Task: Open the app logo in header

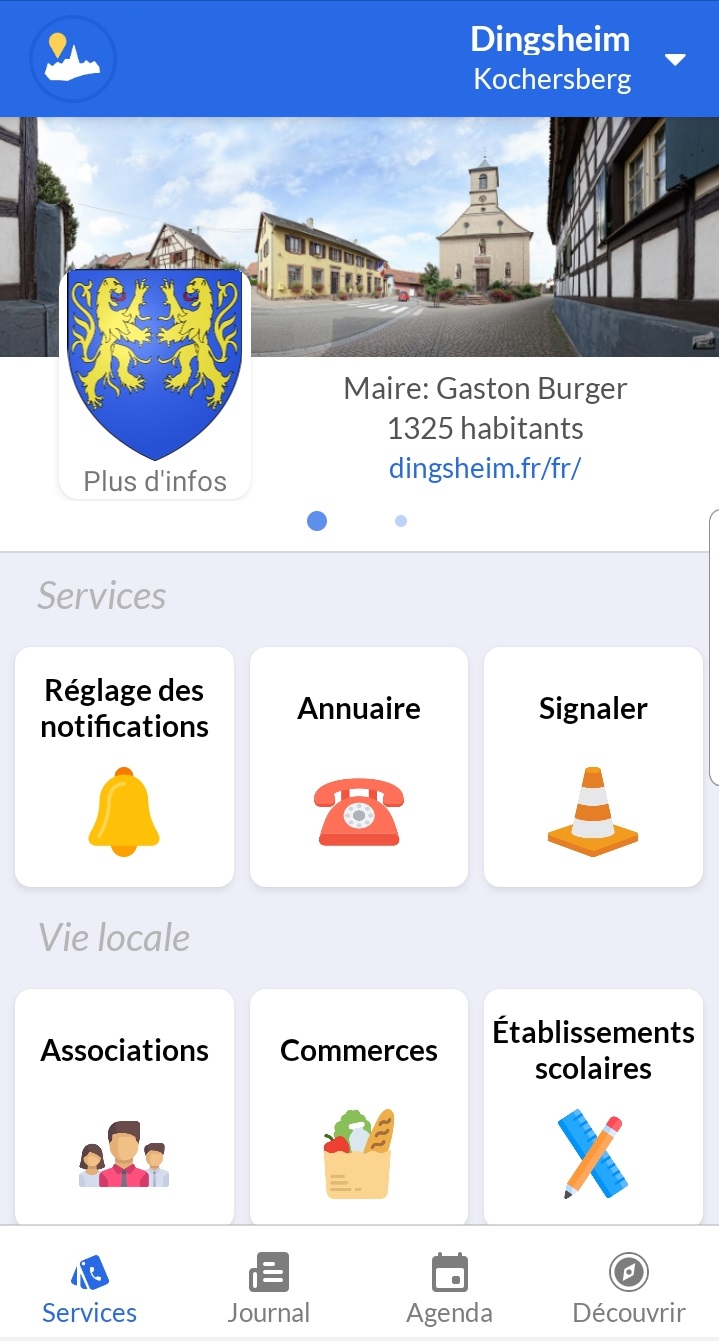Action: point(73,59)
